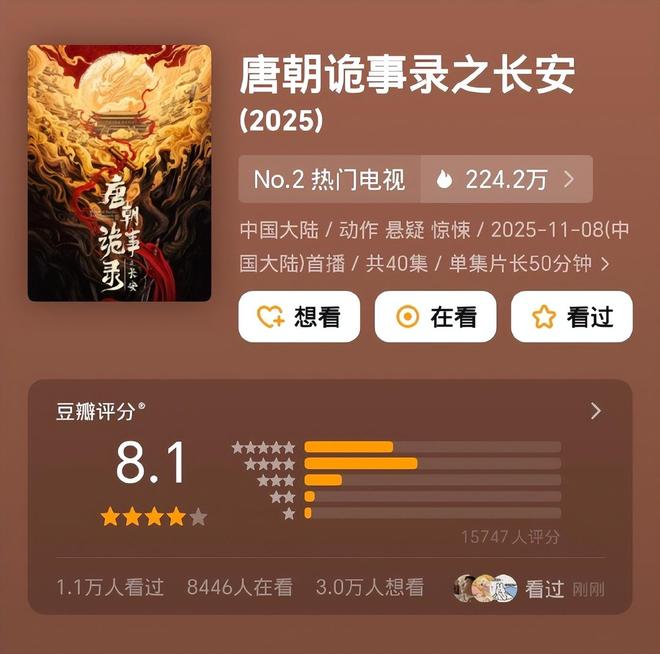Mark the show as 想看
Image resolution: width=660 pixels, height=654 pixels.
[299, 317]
